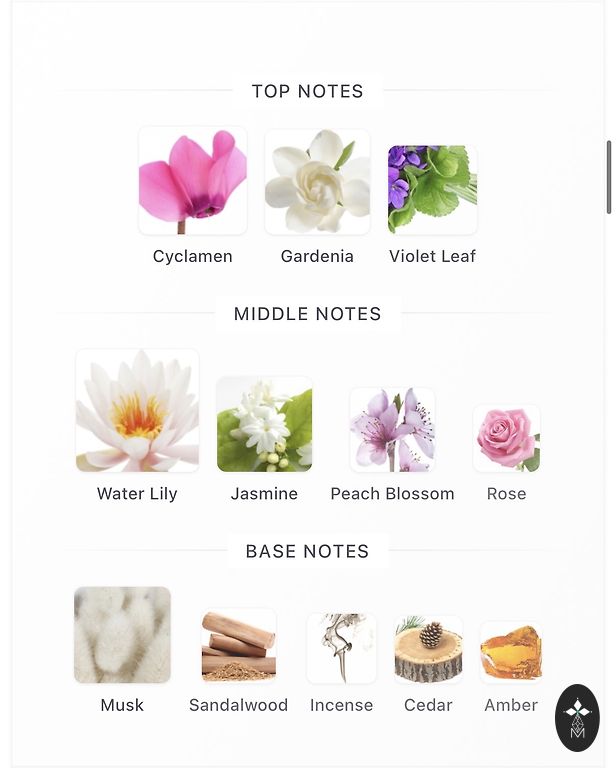Select the Gardenia note
This screenshot has width=616, height=768.
click(x=317, y=183)
